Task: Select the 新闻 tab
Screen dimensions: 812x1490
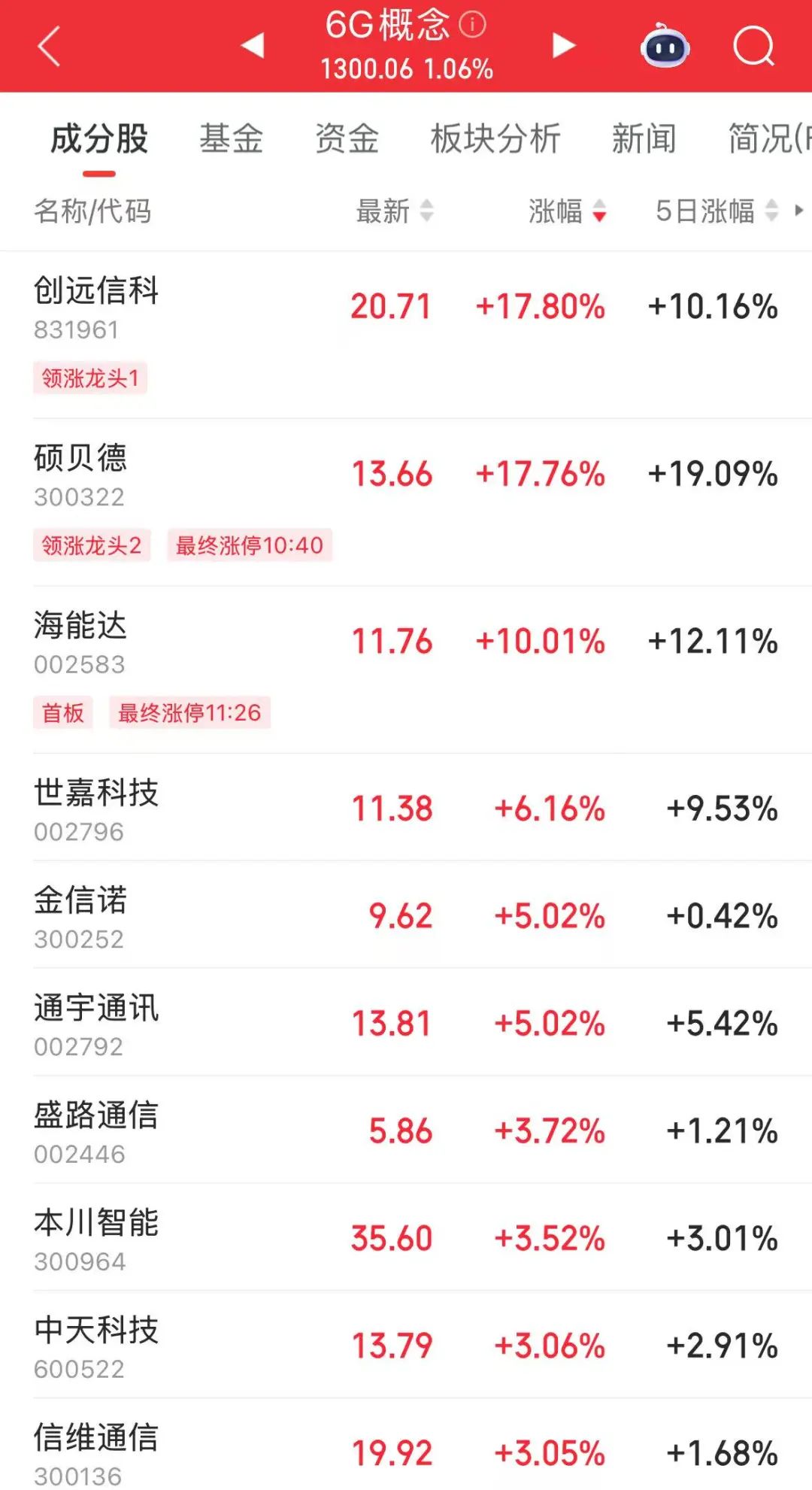Action: [644, 139]
